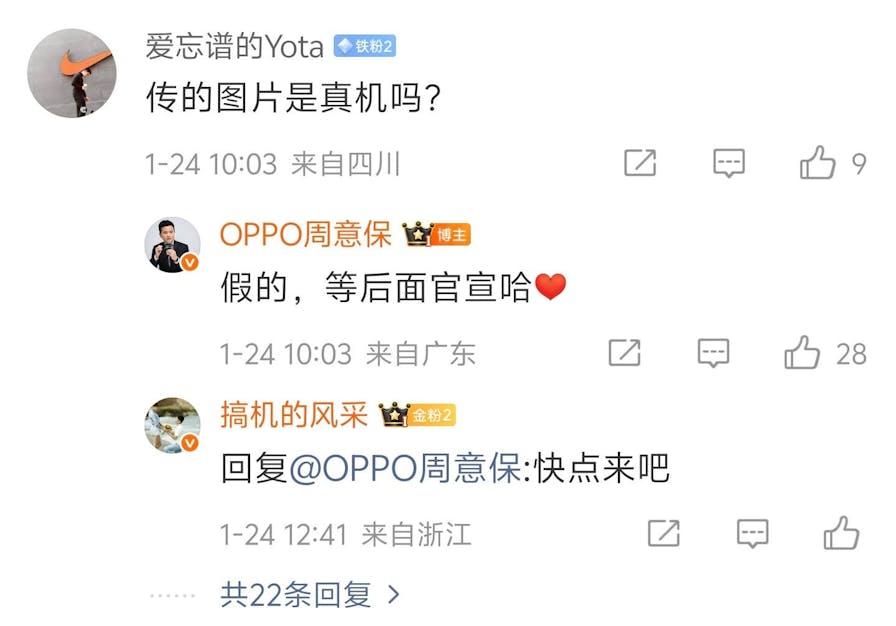The width and height of the screenshot is (896, 626).
Task: Open the 爱忘谱的Yota username link
Action: tap(235, 46)
